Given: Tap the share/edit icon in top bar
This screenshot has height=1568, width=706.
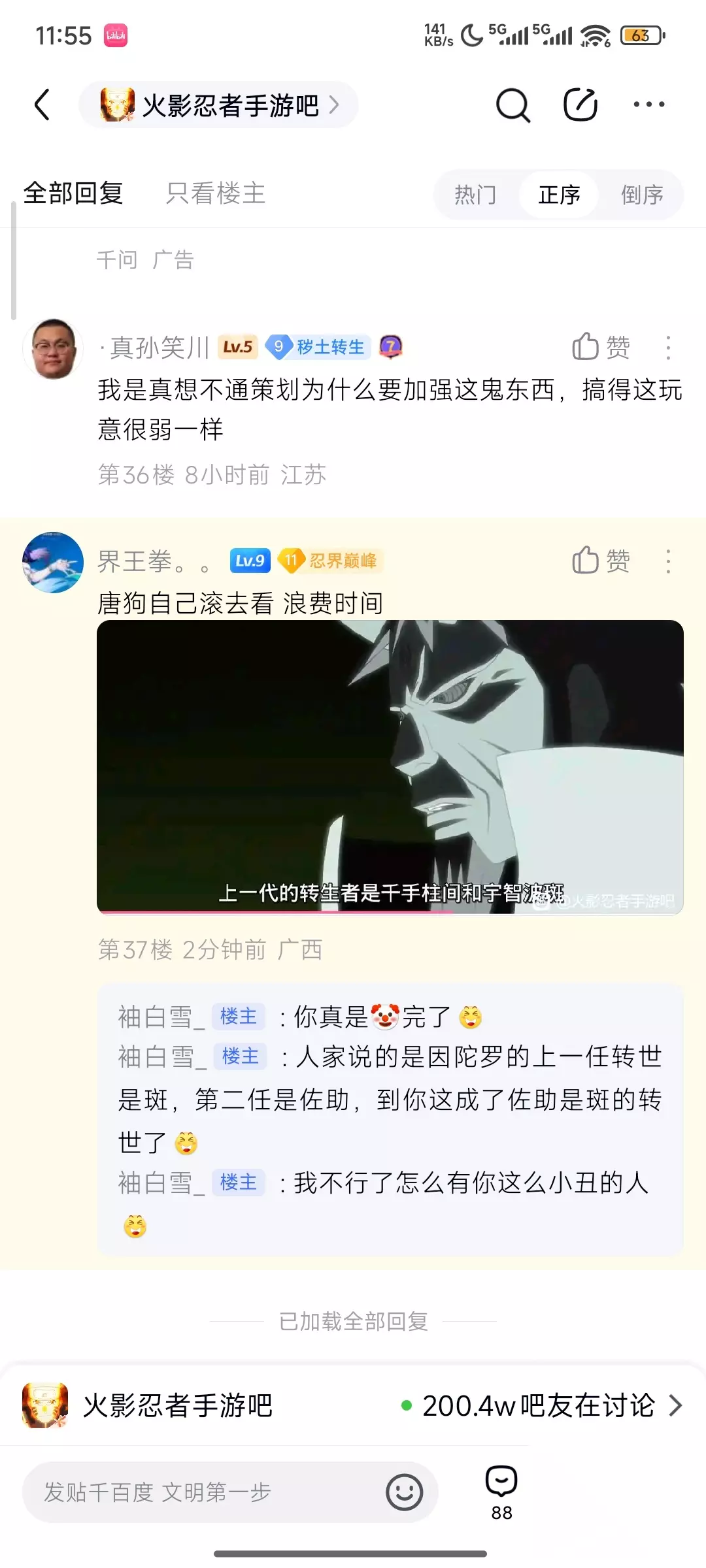Looking at the screenshot, I should [580, 105].
